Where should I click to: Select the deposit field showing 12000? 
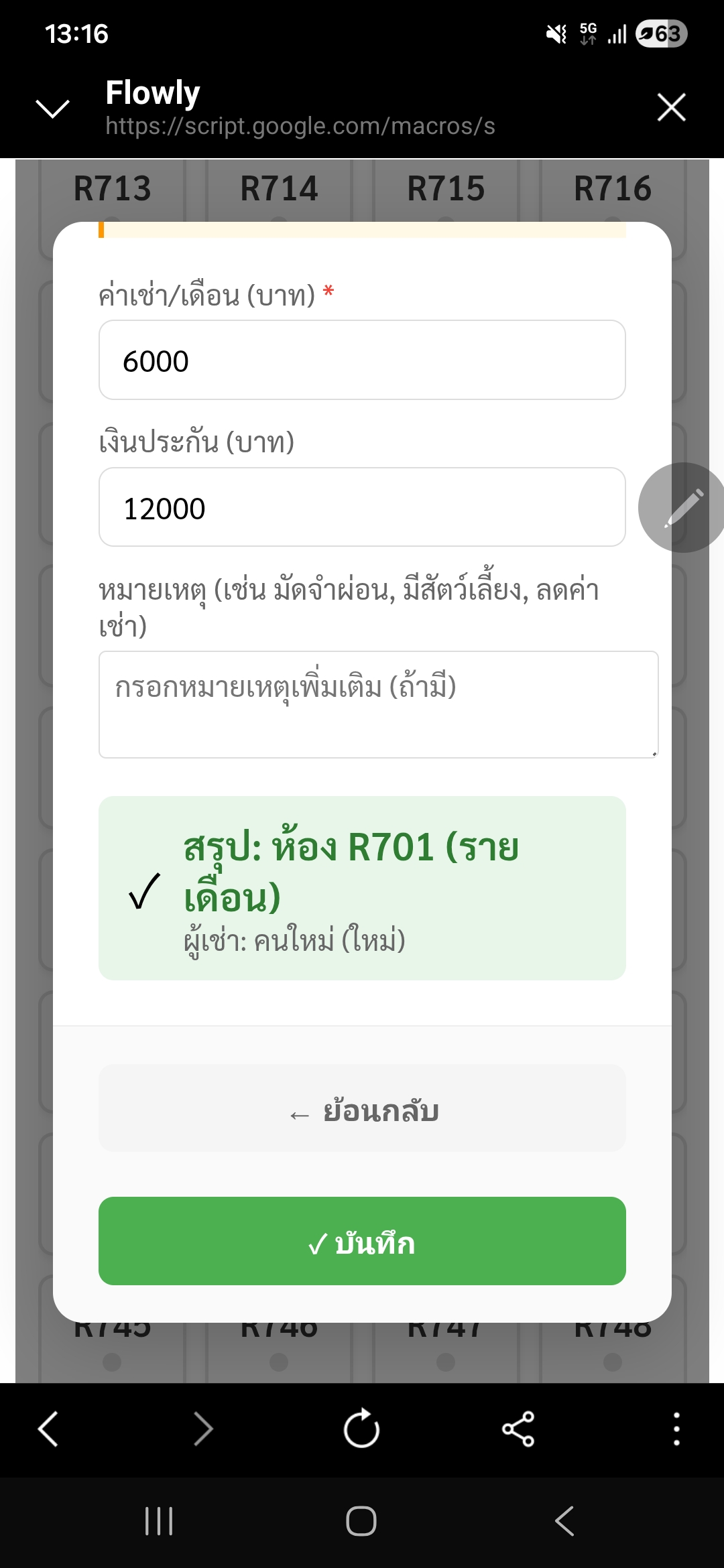point(361,507)
